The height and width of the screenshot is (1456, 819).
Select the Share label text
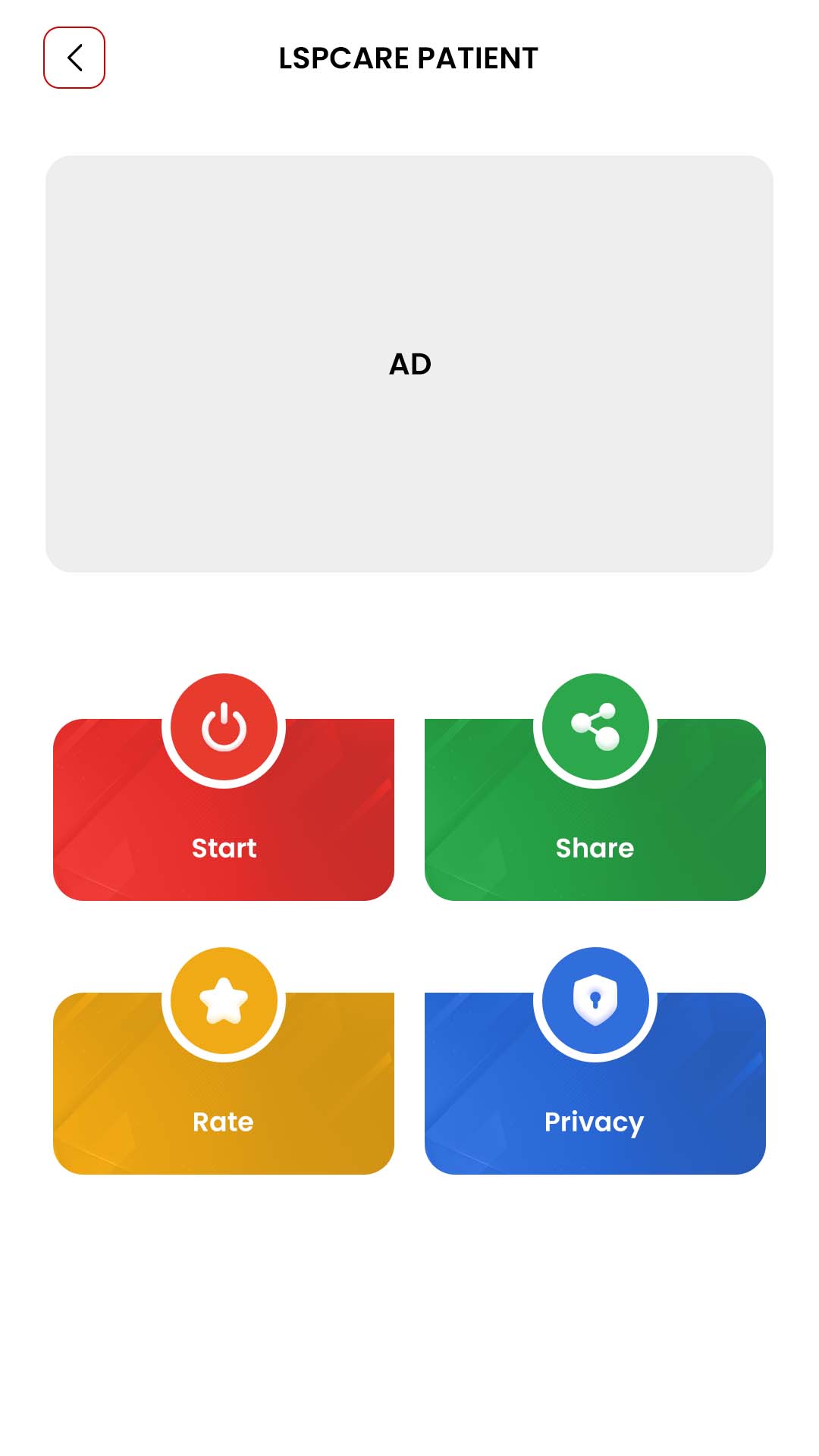(595, 848)
